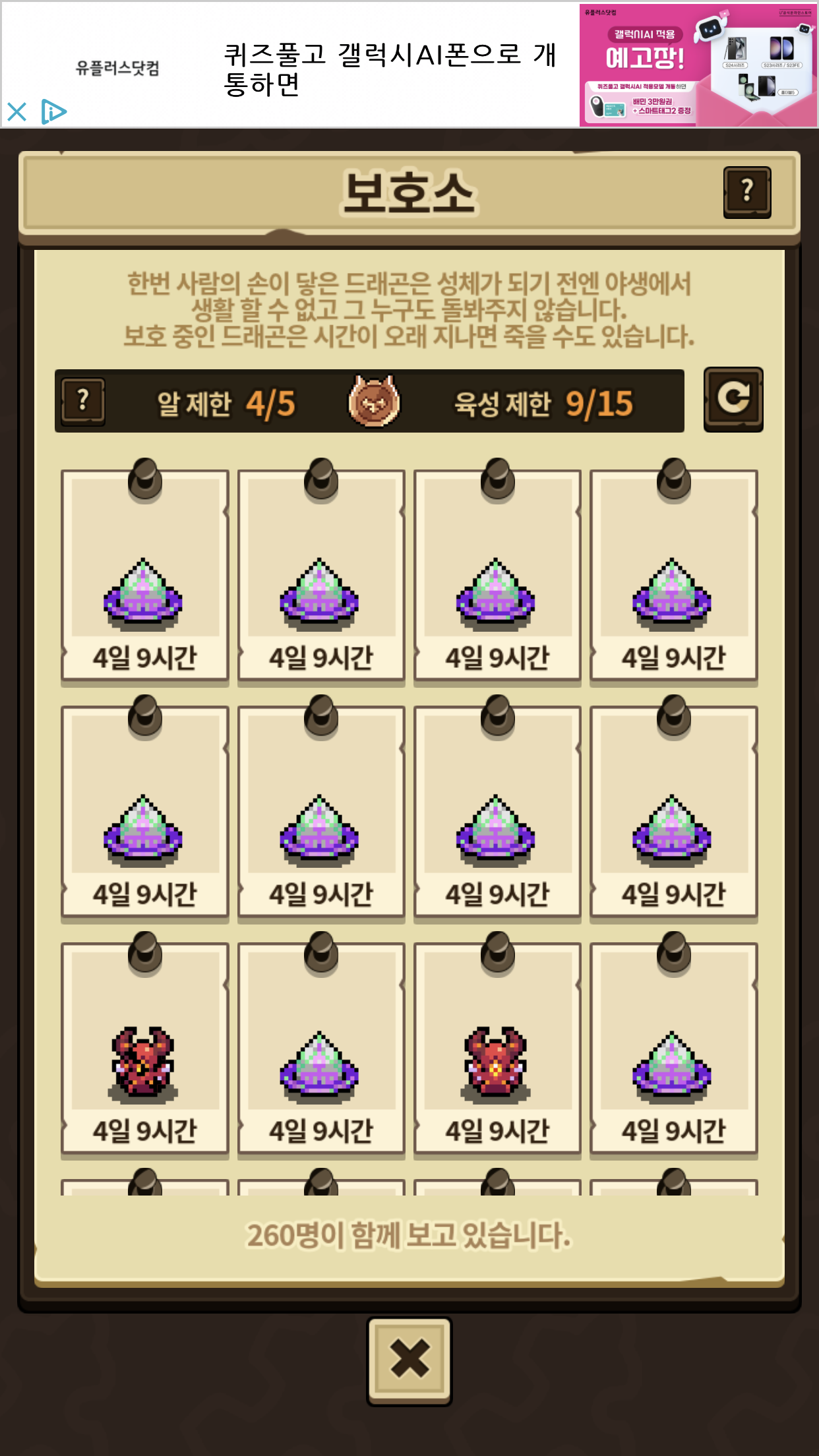Open the AdChoices info icon
The height and width of the screenshot is (1456, 819).
pos(53,111)
